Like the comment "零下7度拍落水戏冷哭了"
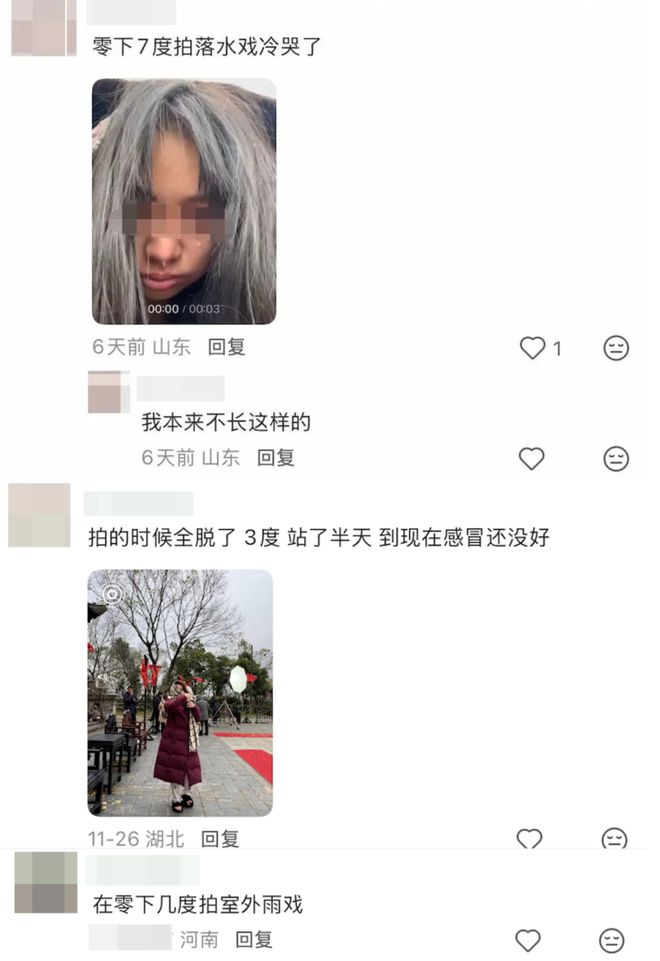 pos(532,348)
